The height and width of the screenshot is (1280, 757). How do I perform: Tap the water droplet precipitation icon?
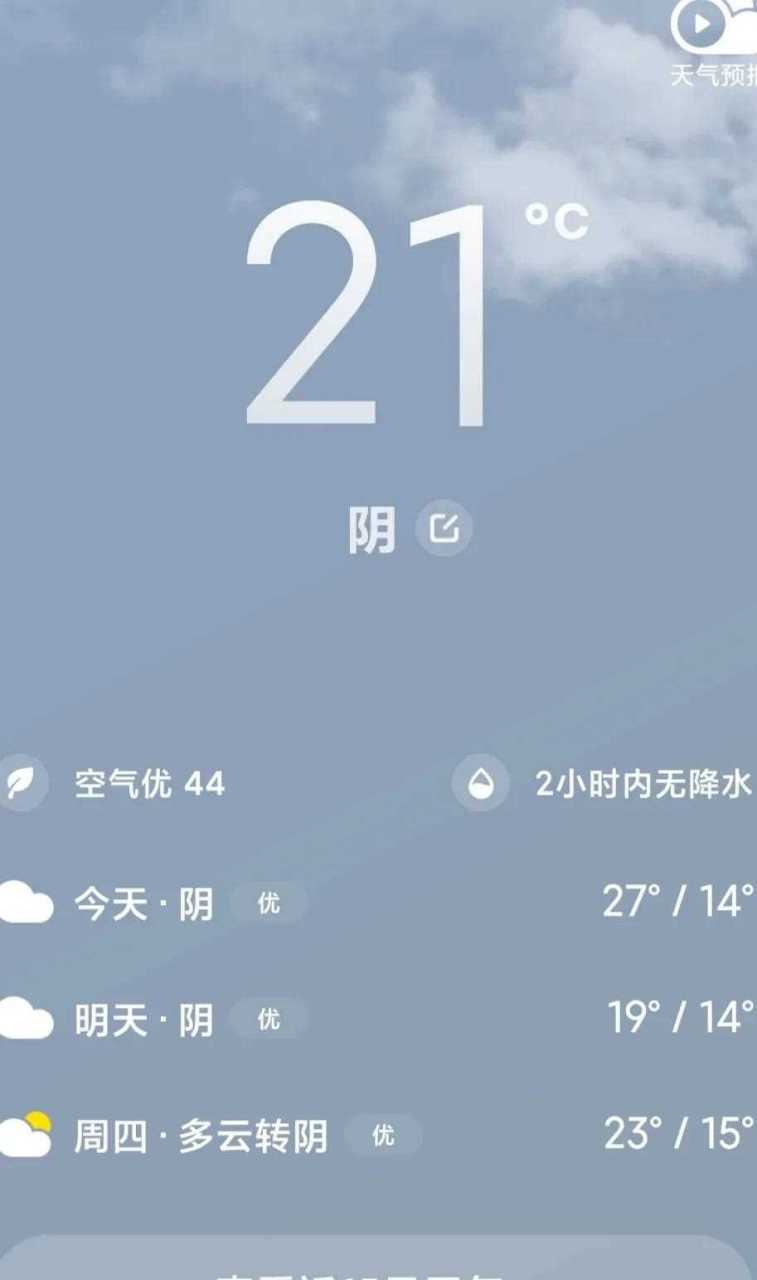481,785
